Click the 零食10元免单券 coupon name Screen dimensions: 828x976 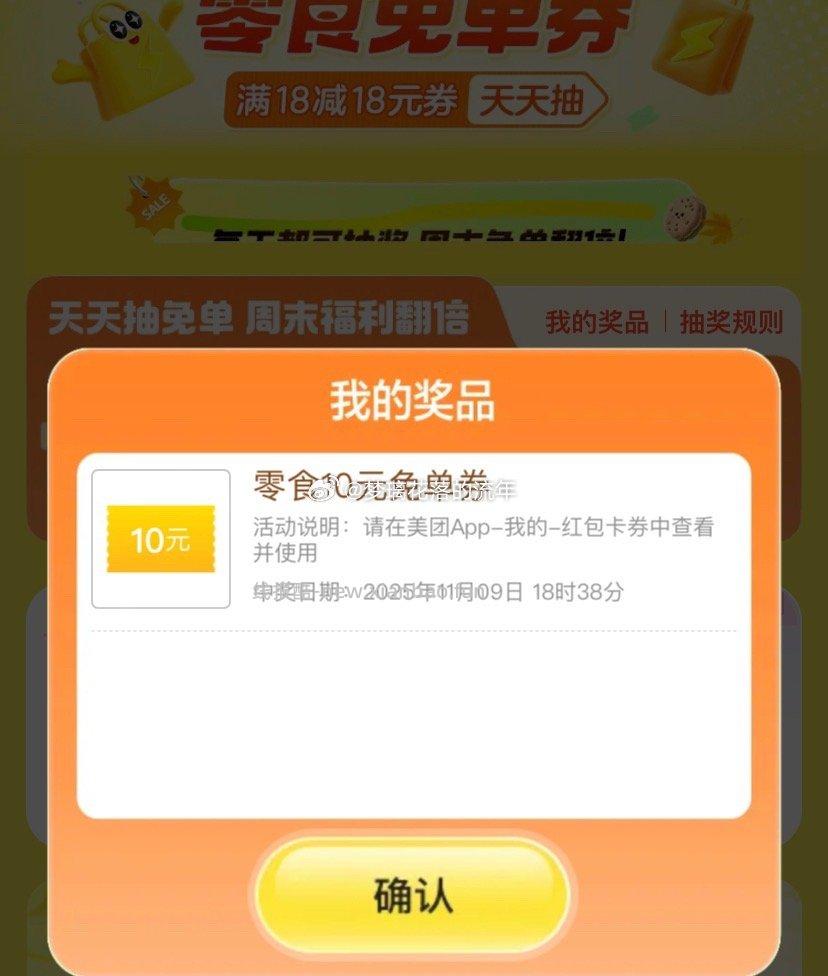click(x=385, y=482)
